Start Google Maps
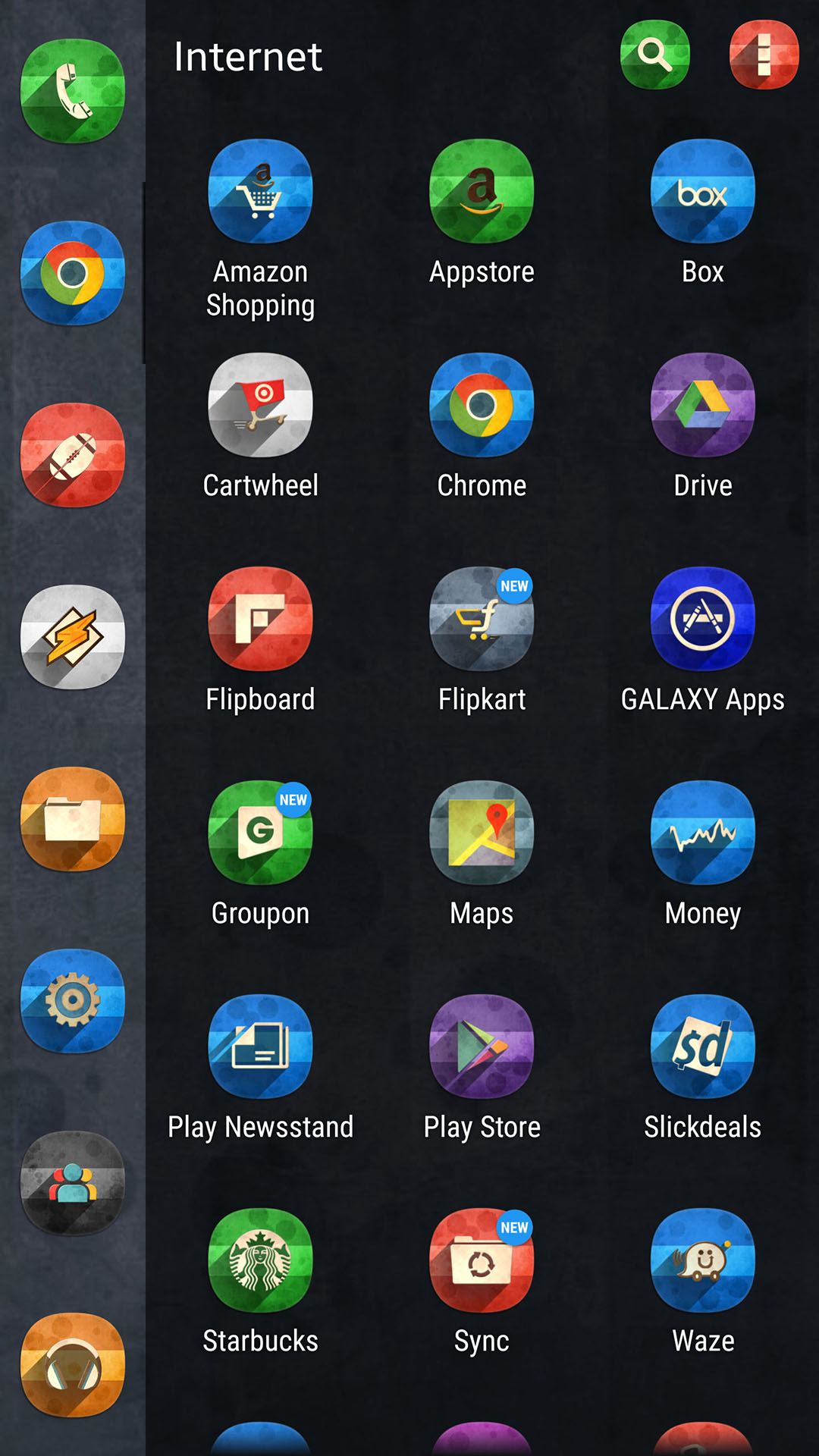The height and width of the screenshot is (1456, 819). coord(482,834)
